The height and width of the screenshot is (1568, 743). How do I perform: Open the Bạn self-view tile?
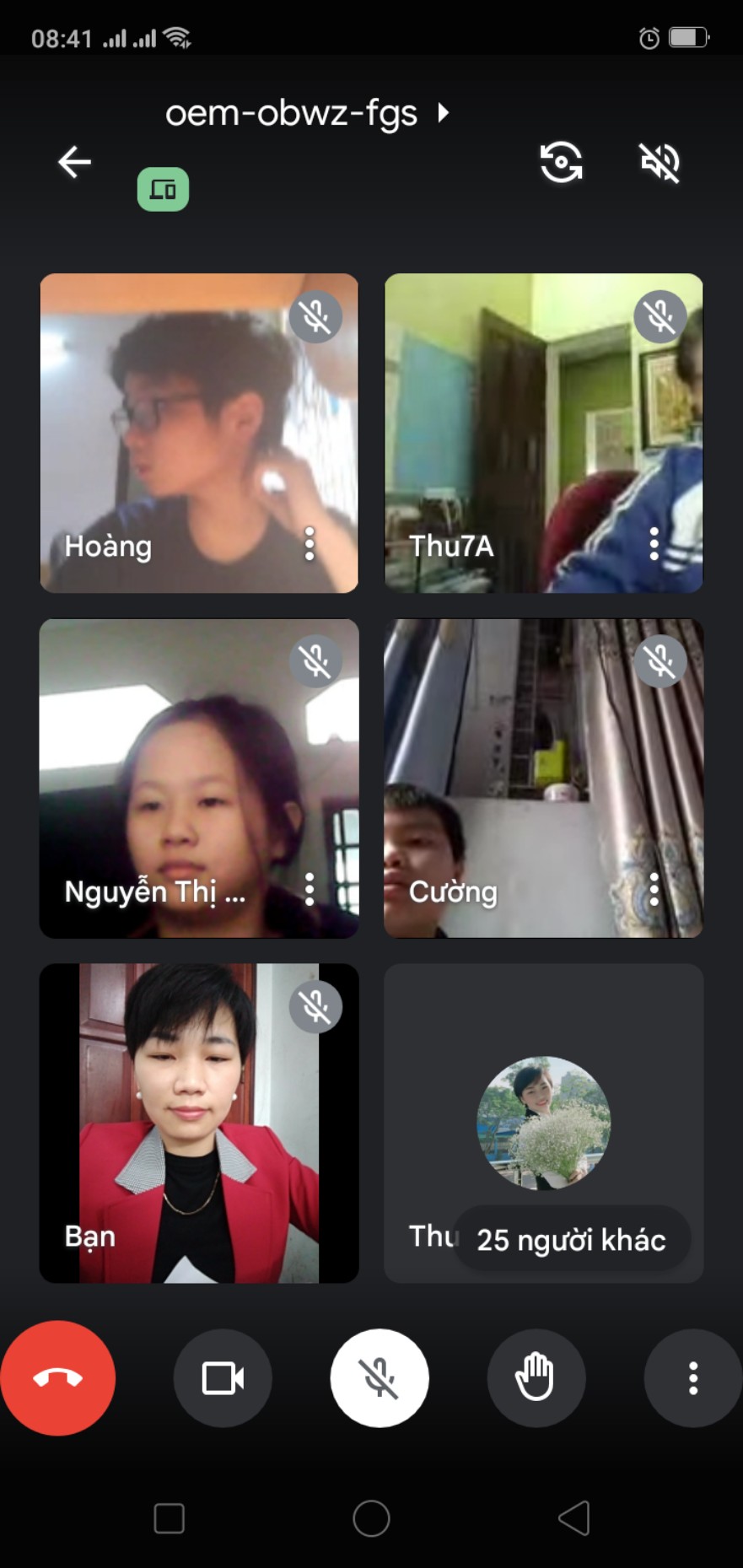(x=199, y=1123)
